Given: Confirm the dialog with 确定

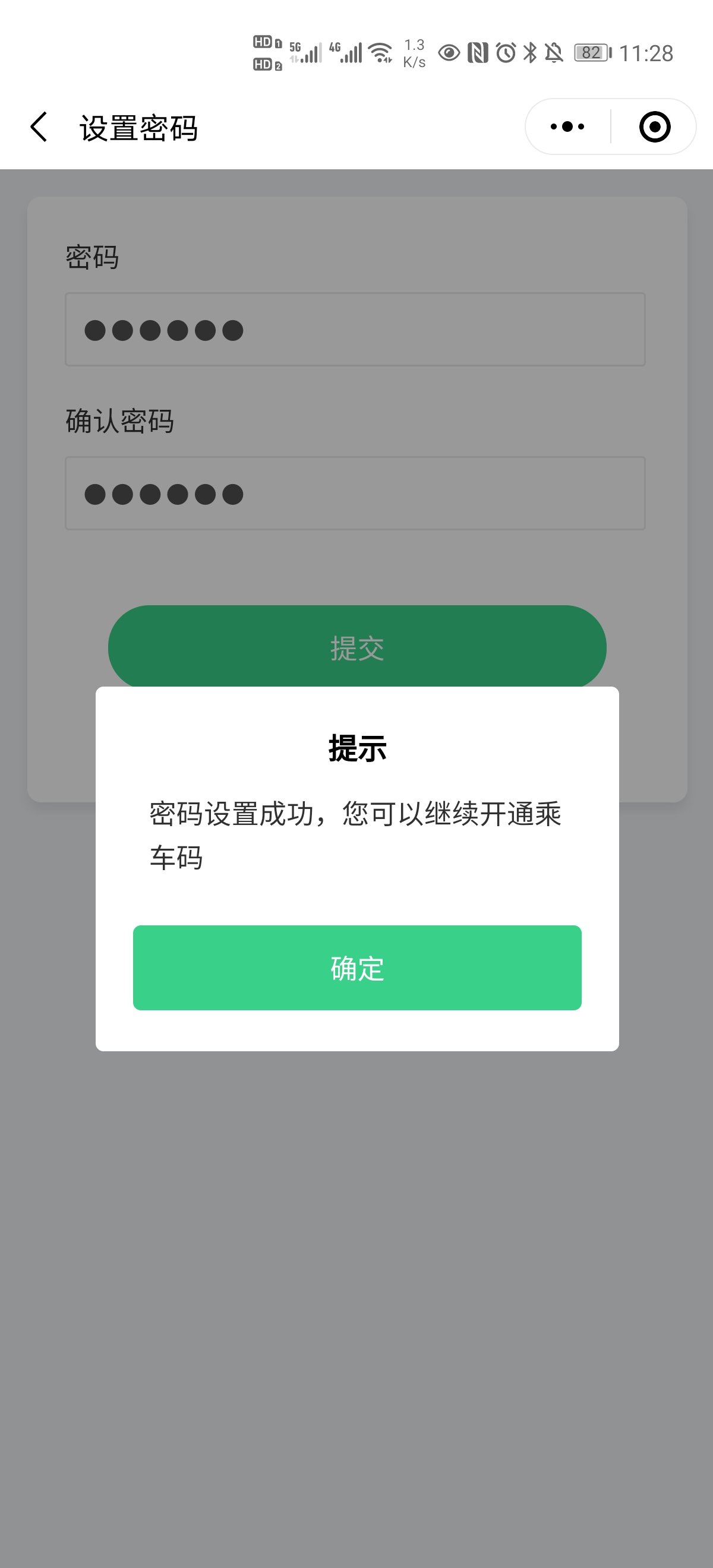Looking at the screenshot, I should 357,967.
